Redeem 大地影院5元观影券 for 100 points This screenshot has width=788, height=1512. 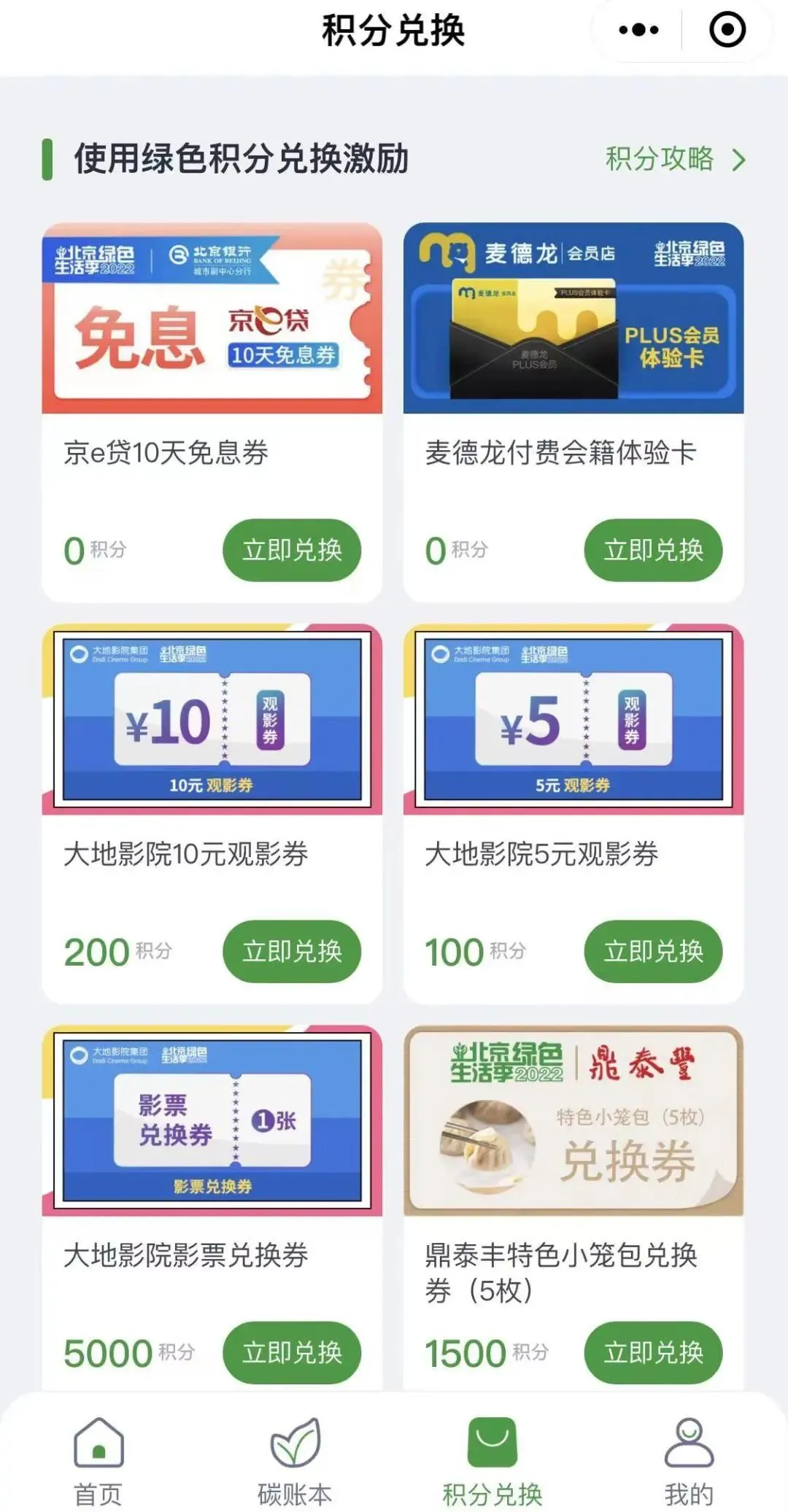tap(653, 951)
